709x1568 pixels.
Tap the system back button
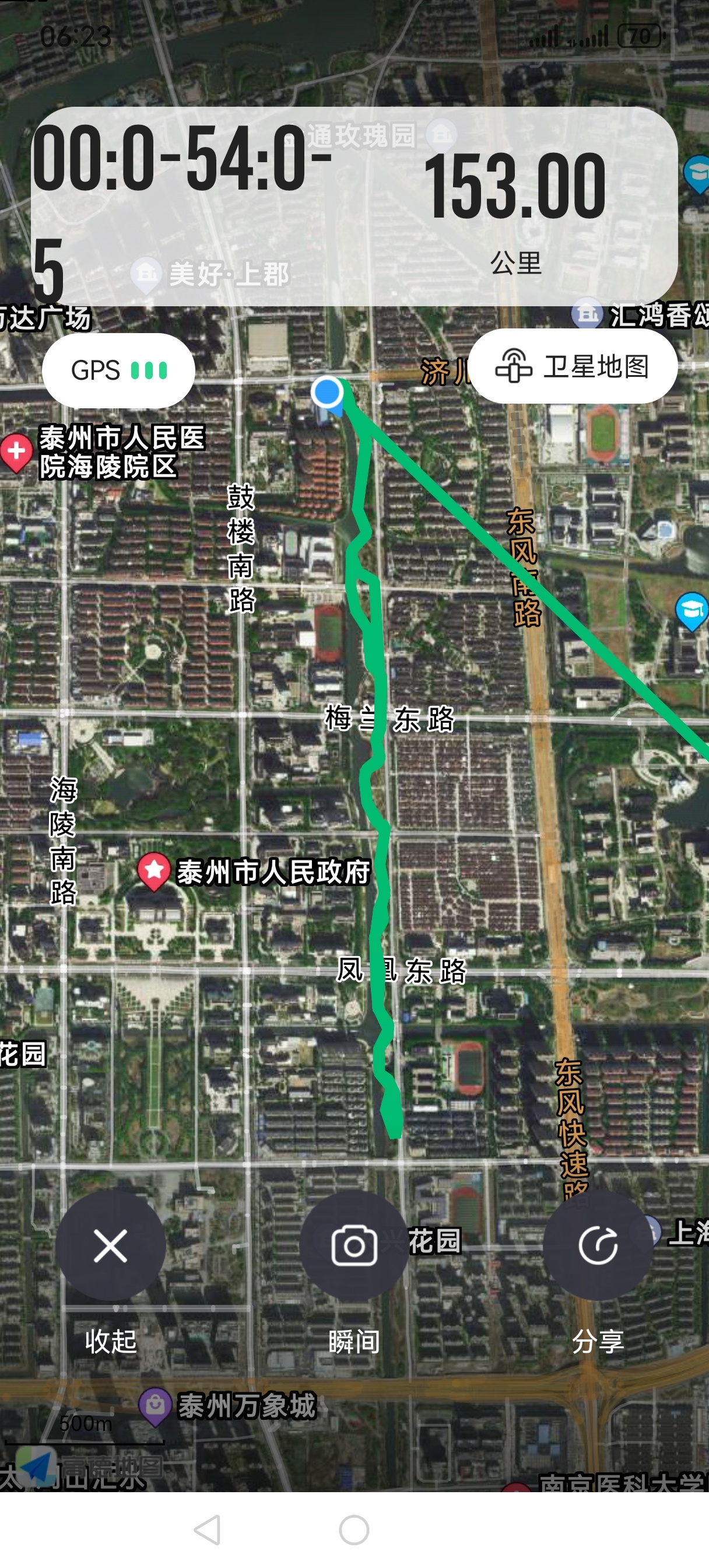(x=208, y=1529)
